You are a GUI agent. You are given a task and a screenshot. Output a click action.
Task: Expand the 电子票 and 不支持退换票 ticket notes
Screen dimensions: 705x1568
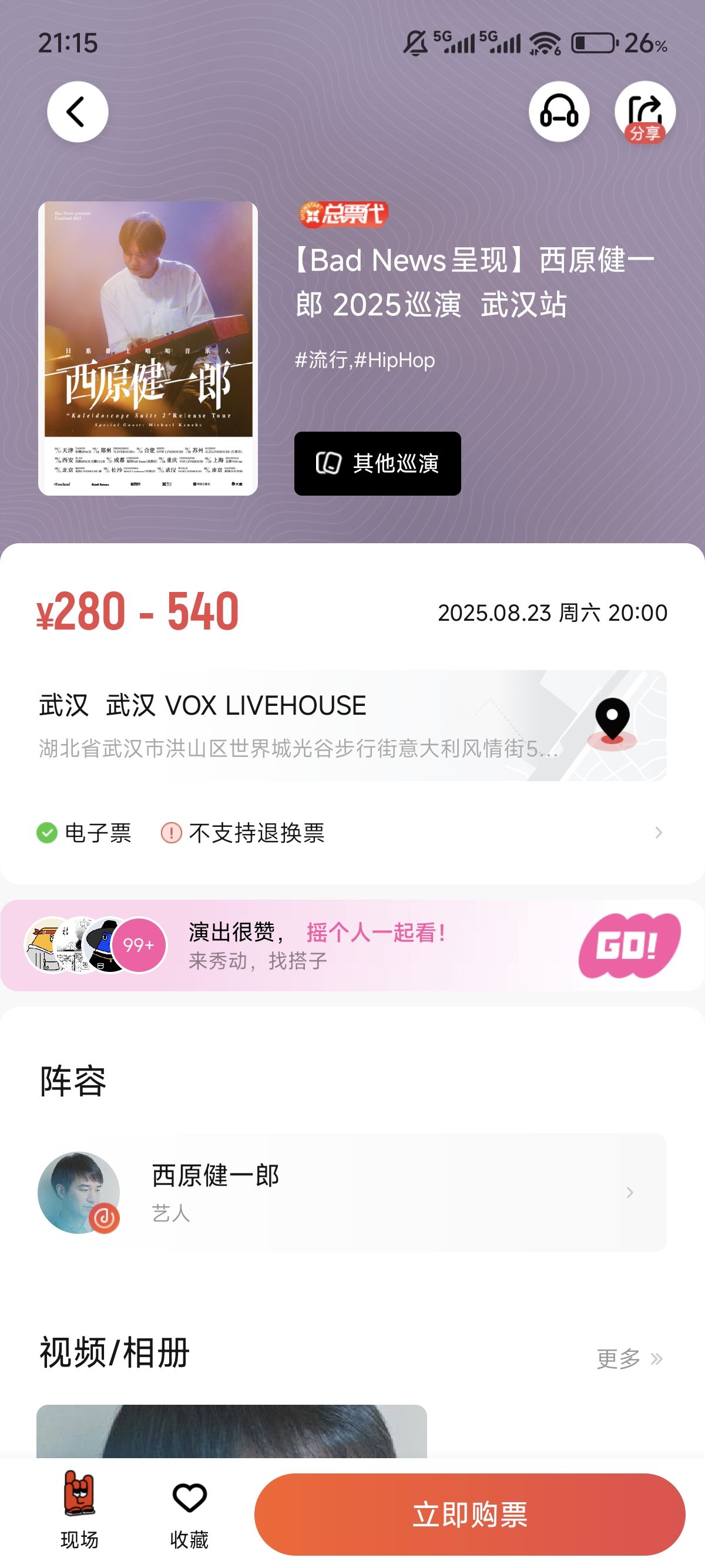352,832
